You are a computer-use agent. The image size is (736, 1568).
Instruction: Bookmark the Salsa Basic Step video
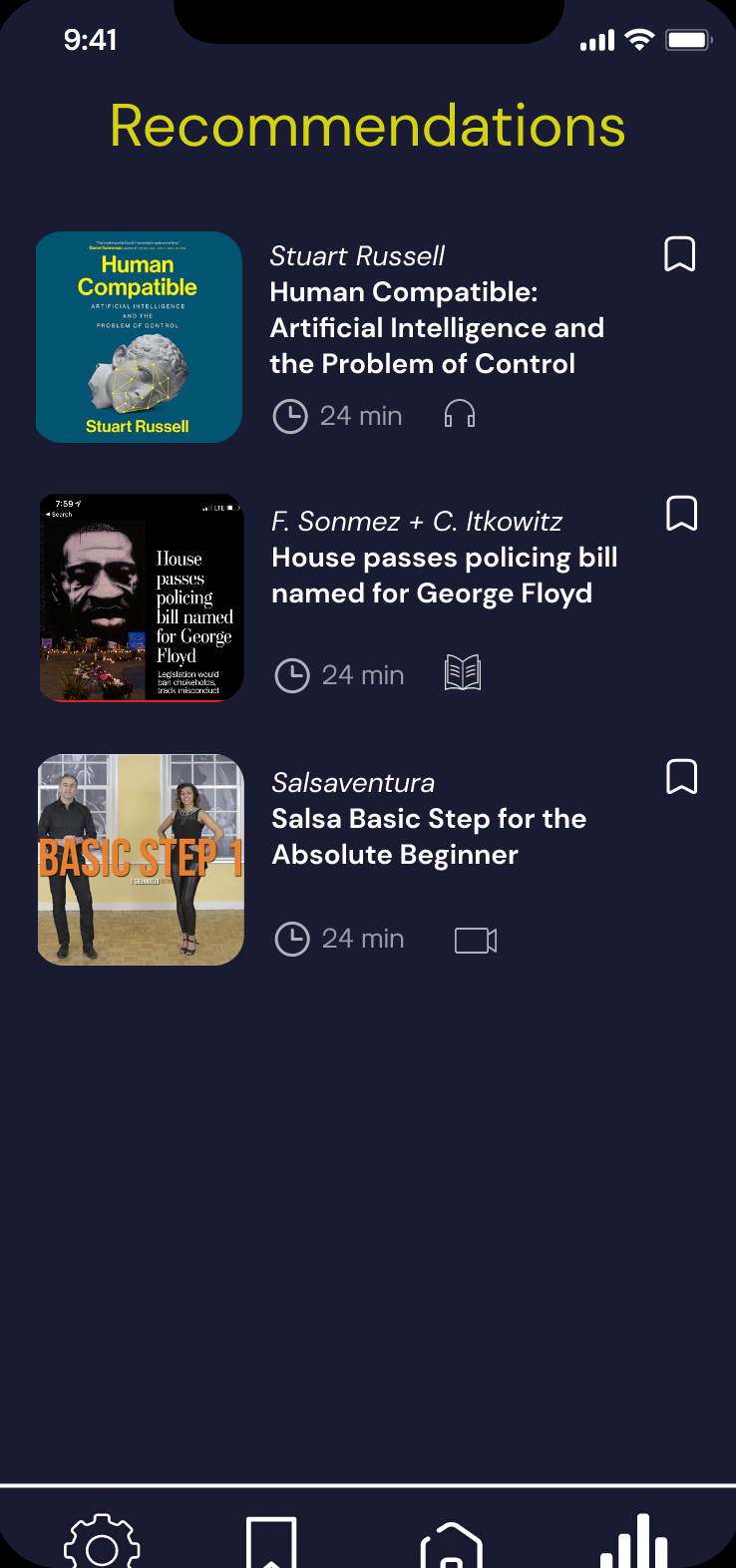click(681, 777)
